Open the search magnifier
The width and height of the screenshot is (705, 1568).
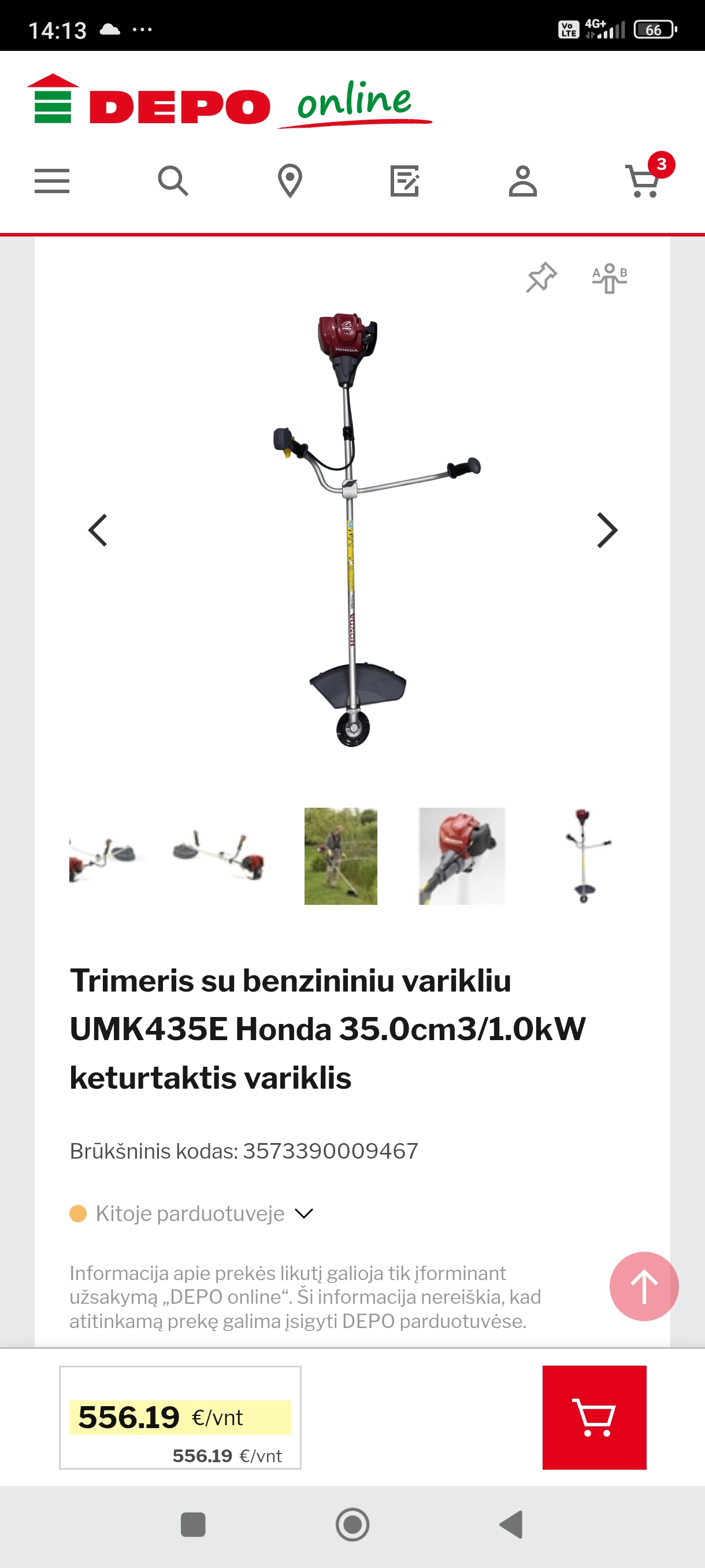click(x=173, y=181)
